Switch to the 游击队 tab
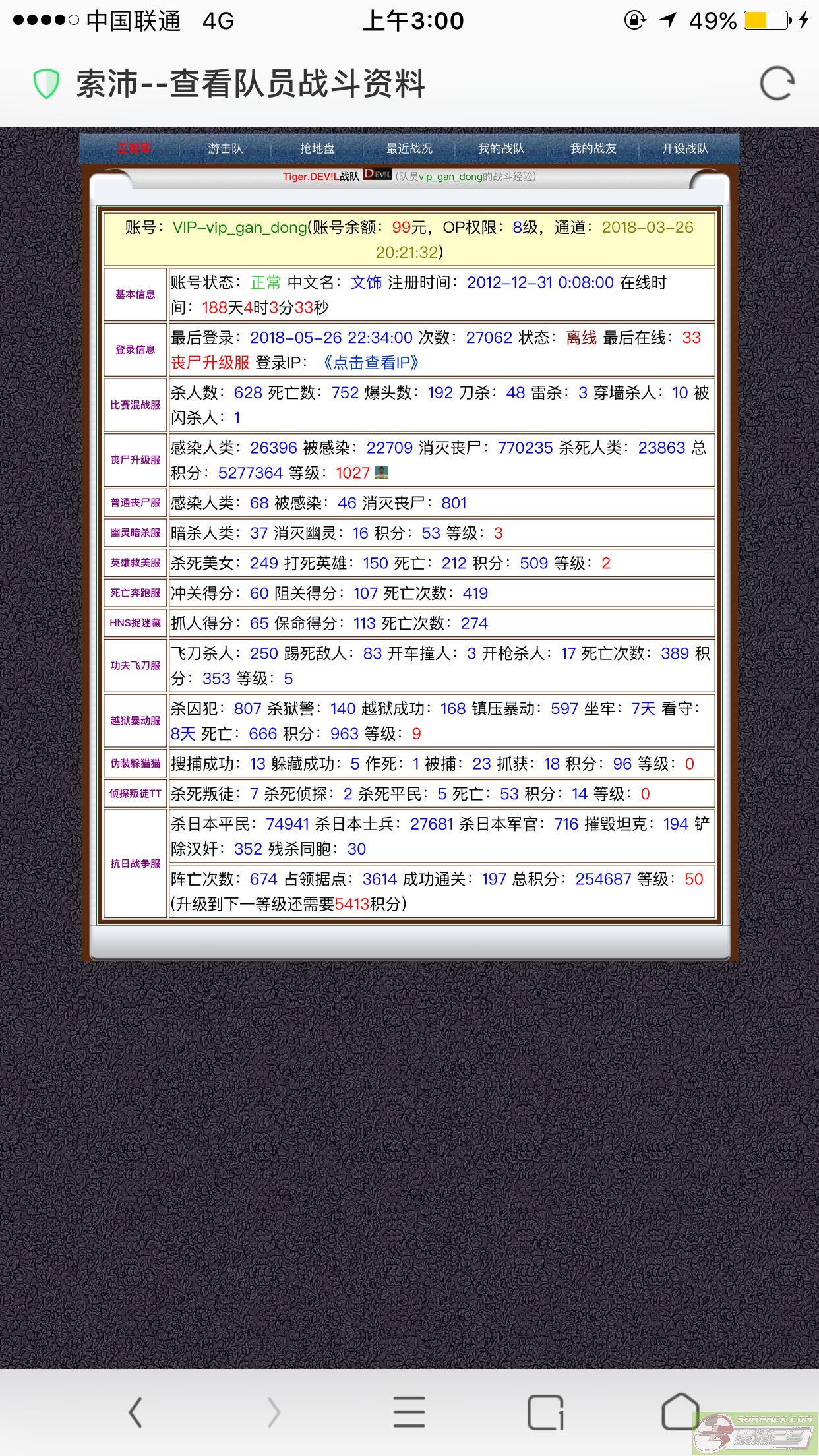 pyautogui.click(x=226, y=148)
